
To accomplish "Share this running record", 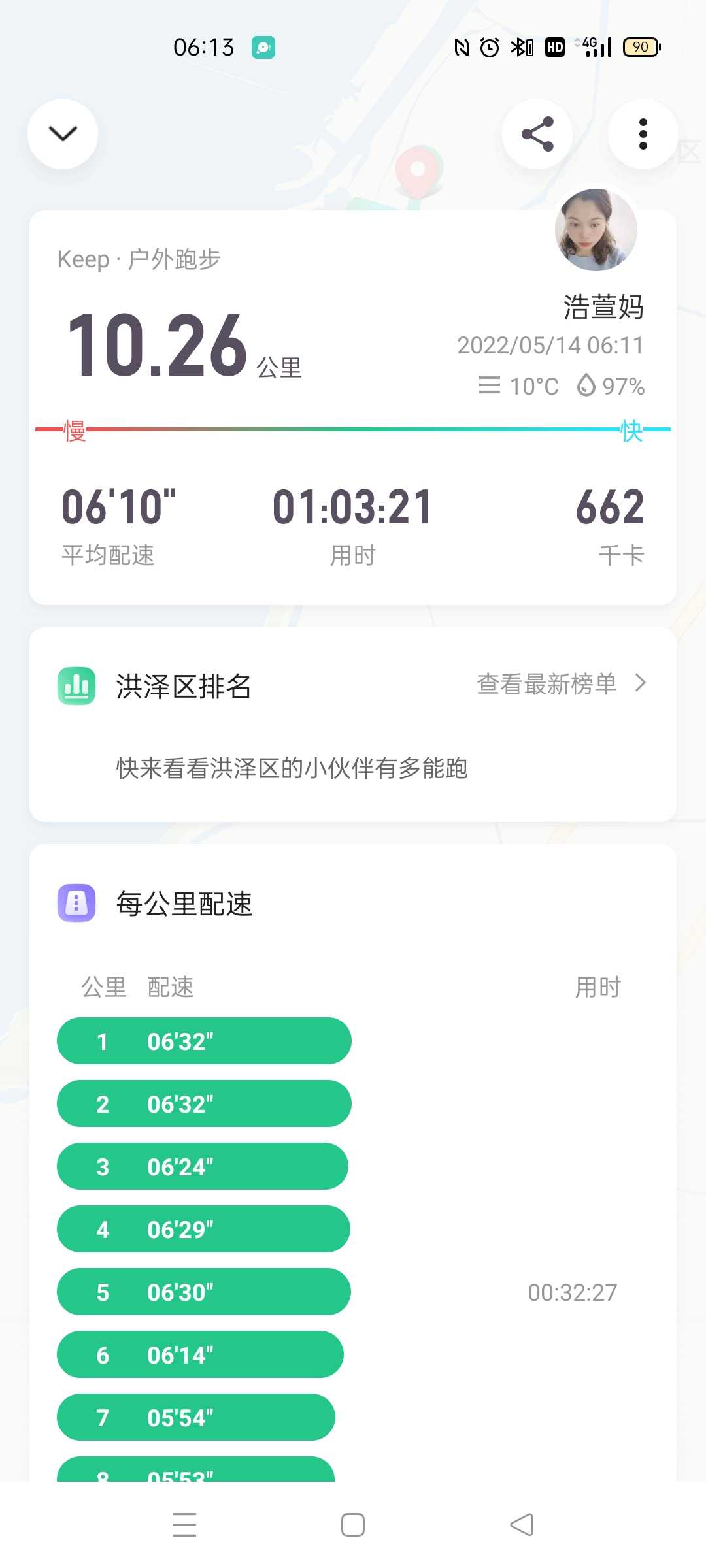I will pyautogui.click(x=537, y=134).
